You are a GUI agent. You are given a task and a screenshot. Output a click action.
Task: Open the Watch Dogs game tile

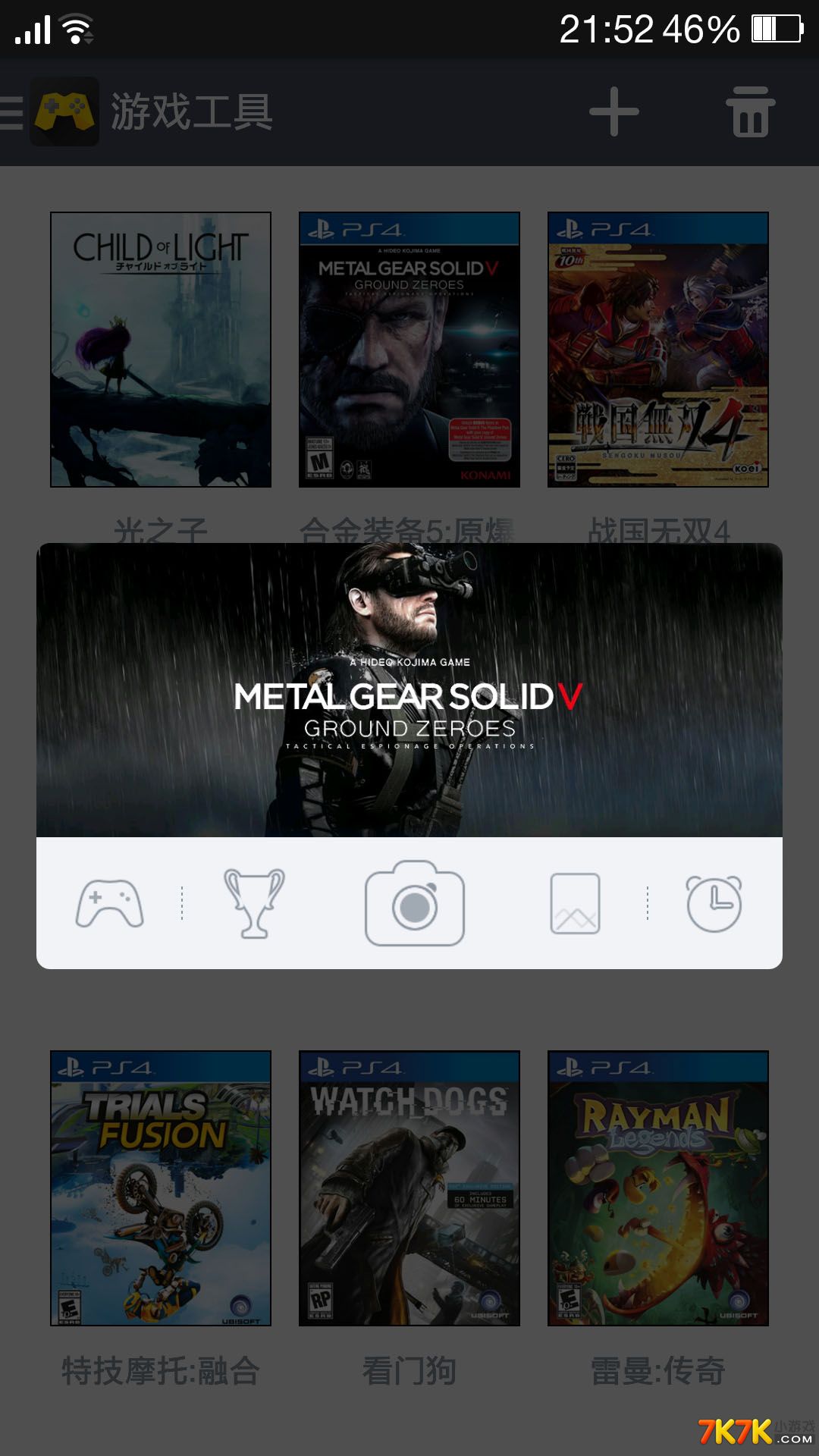[x=409, y=1188]
